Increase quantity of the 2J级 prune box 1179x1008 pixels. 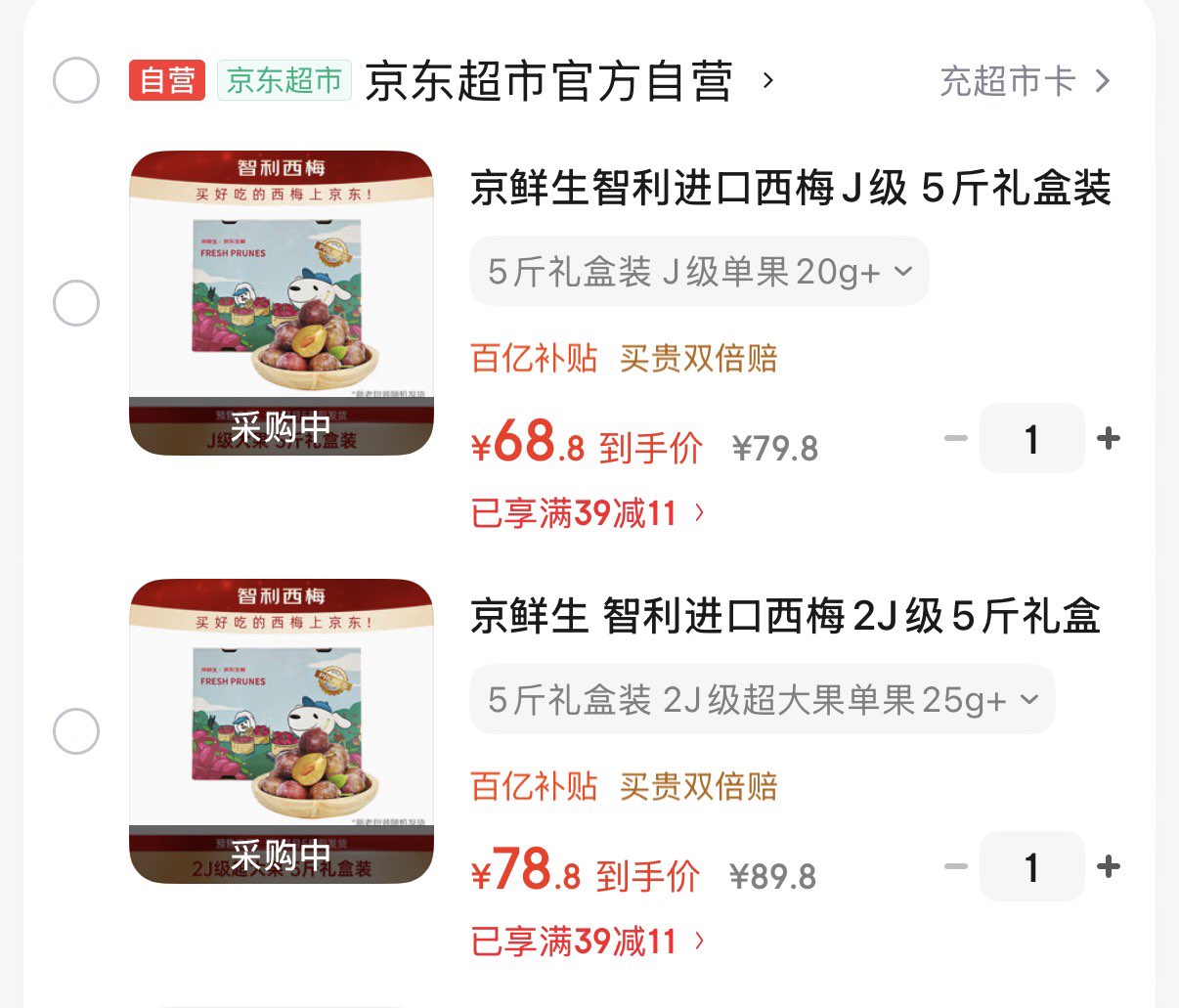(x=1108, y=867)
